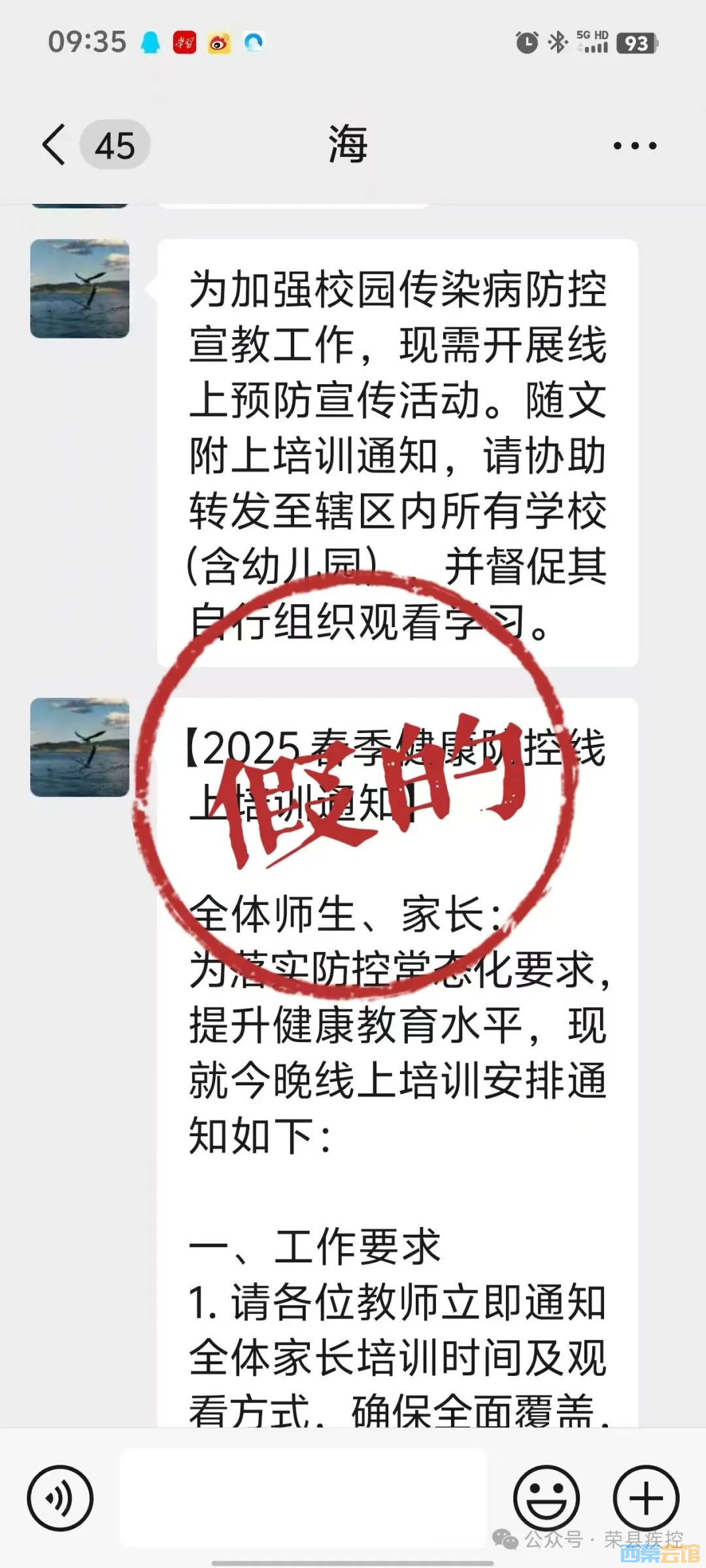This screenshot has width=706, height=1568.
Task: Open the emoji picker
Action: [546, 1498]
